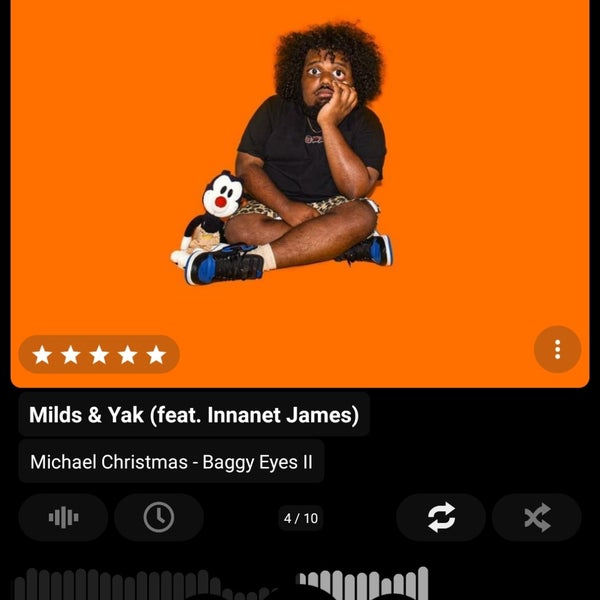Screen dimensions: 600x600
Task: Open the 4 / 10 queue position
Action: tap(300, 518)
